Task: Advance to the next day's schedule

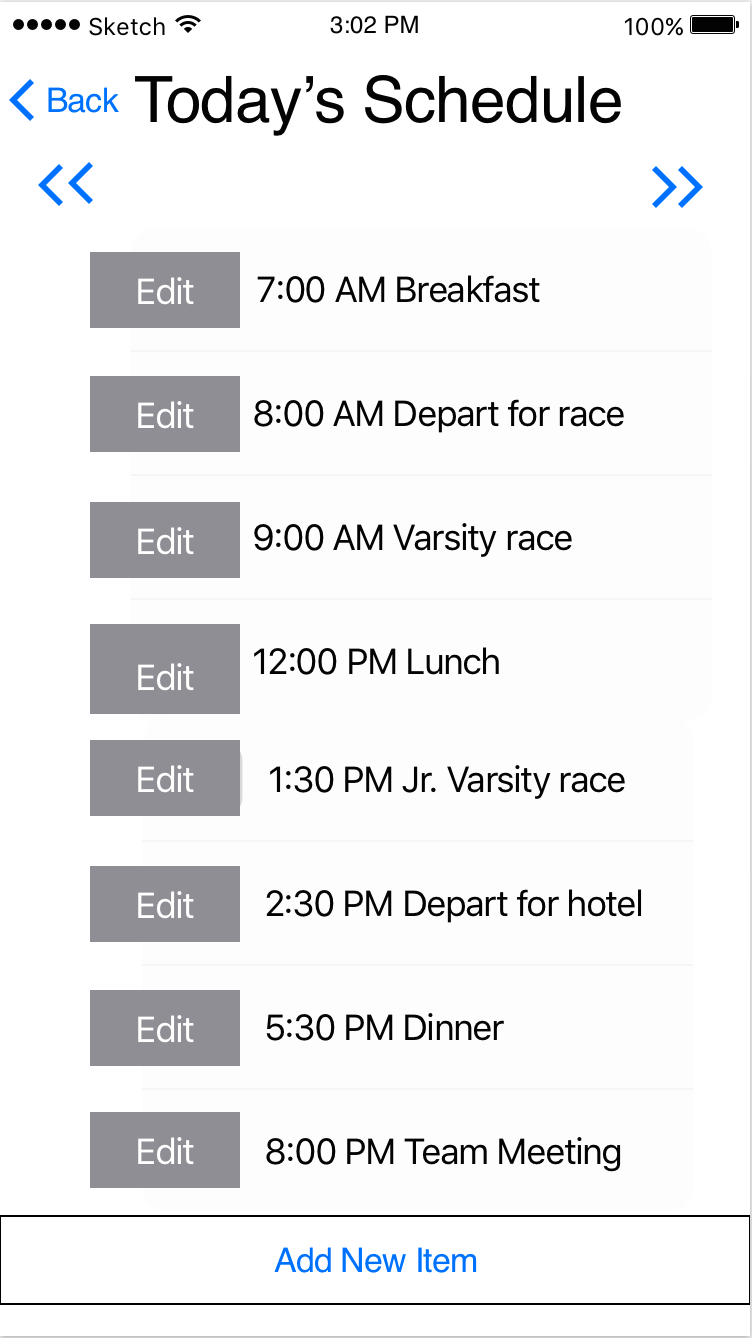Action: pyautogui.click(x=677, y=186)
